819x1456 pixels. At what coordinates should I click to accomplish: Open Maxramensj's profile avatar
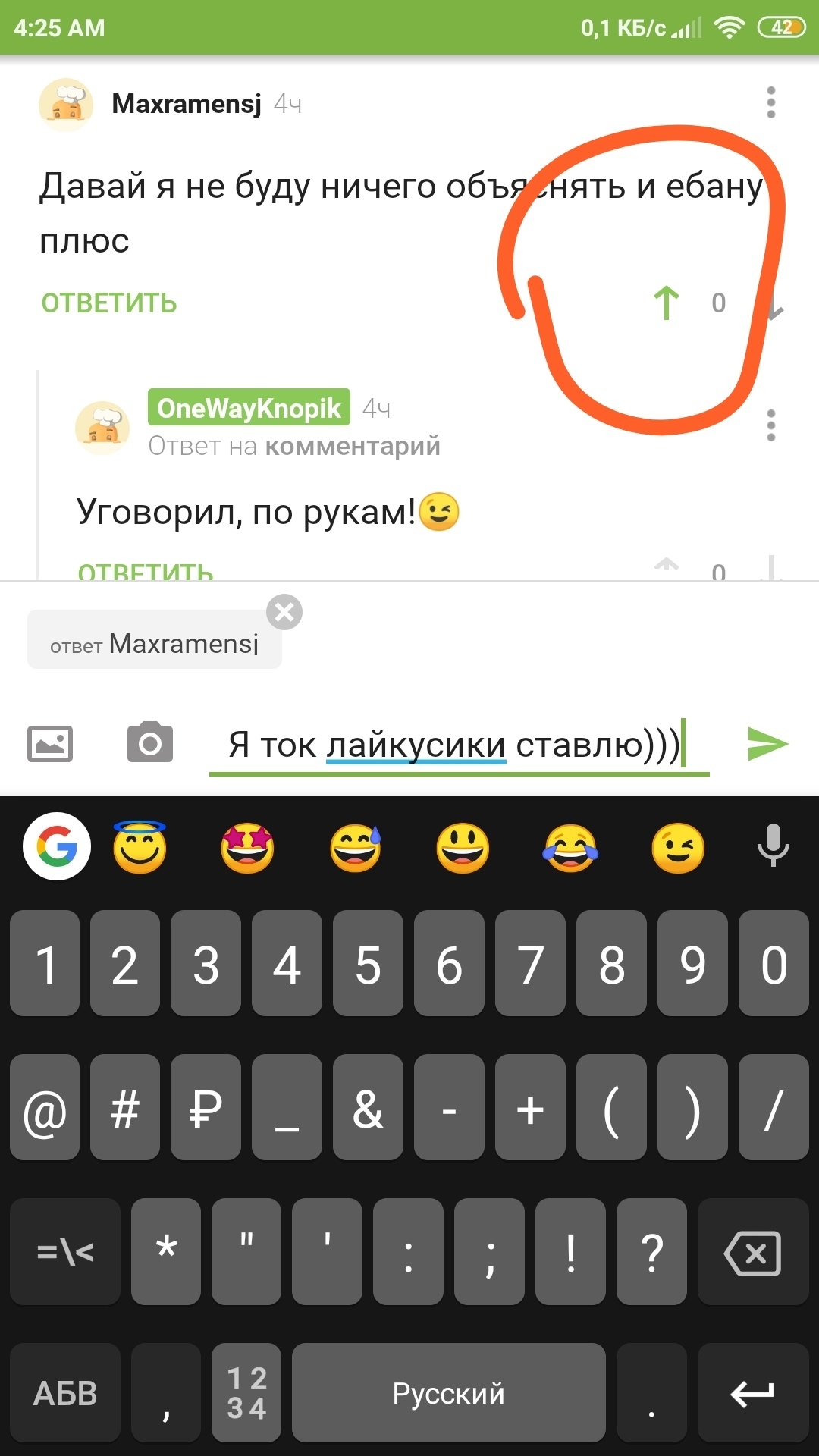(x=66, y=105)
